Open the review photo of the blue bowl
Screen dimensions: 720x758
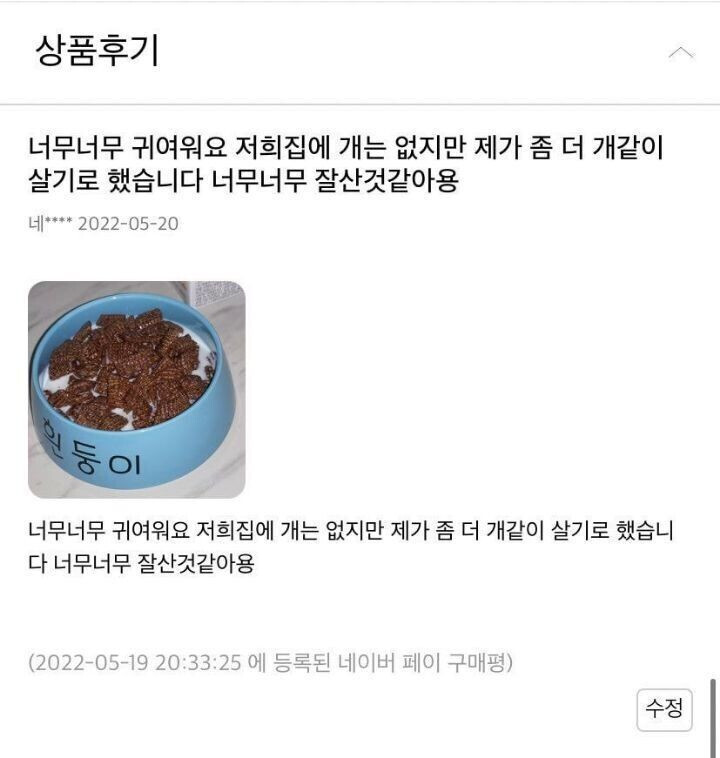[x=136, y=389]
